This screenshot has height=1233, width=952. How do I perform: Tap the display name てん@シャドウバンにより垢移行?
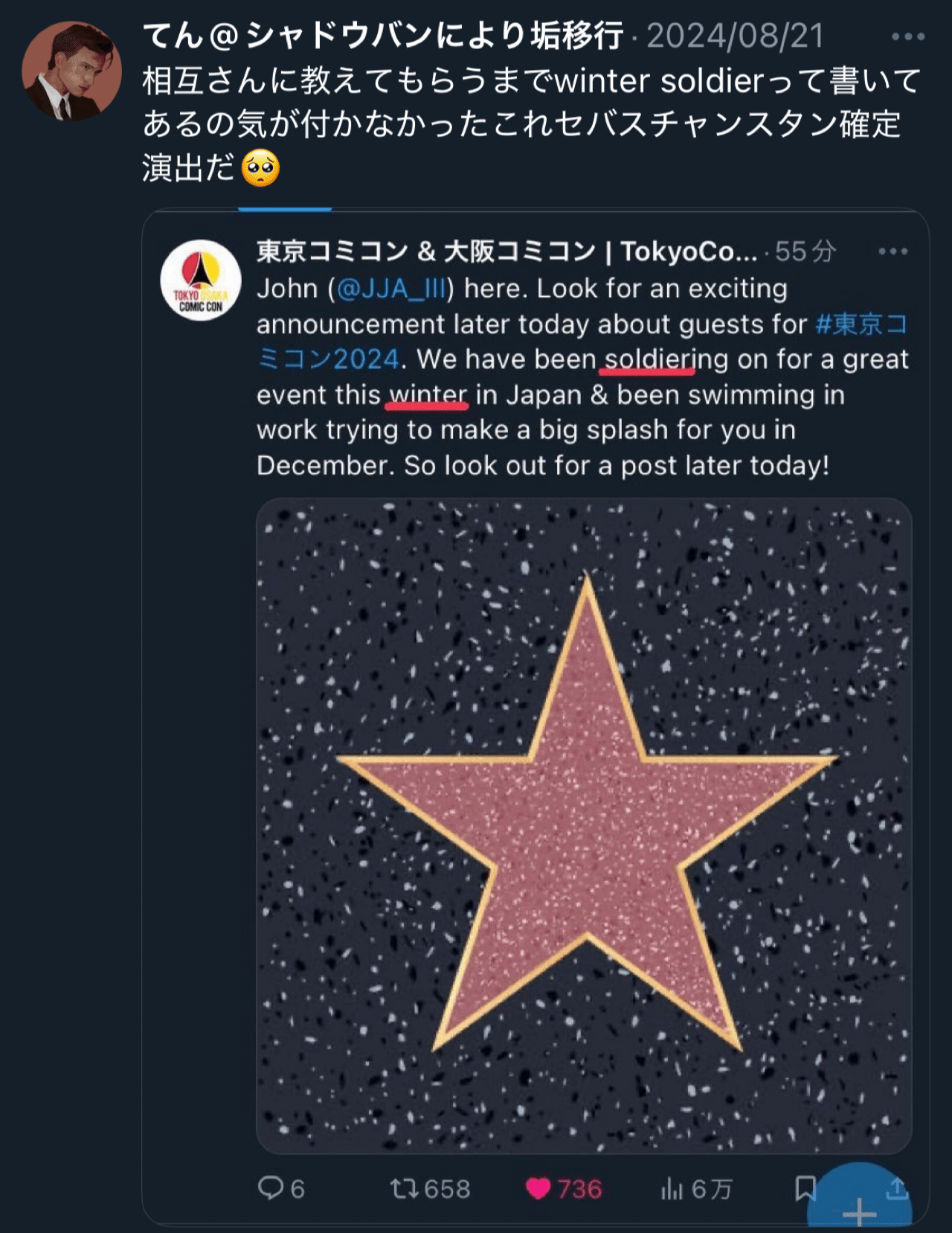click(x=382, y=35)
